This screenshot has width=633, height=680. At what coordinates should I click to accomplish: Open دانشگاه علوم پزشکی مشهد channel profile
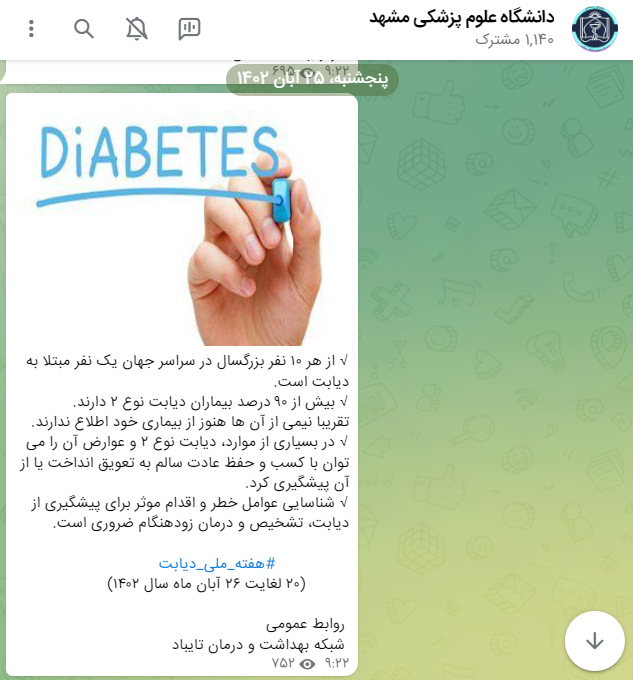point(462,18)
